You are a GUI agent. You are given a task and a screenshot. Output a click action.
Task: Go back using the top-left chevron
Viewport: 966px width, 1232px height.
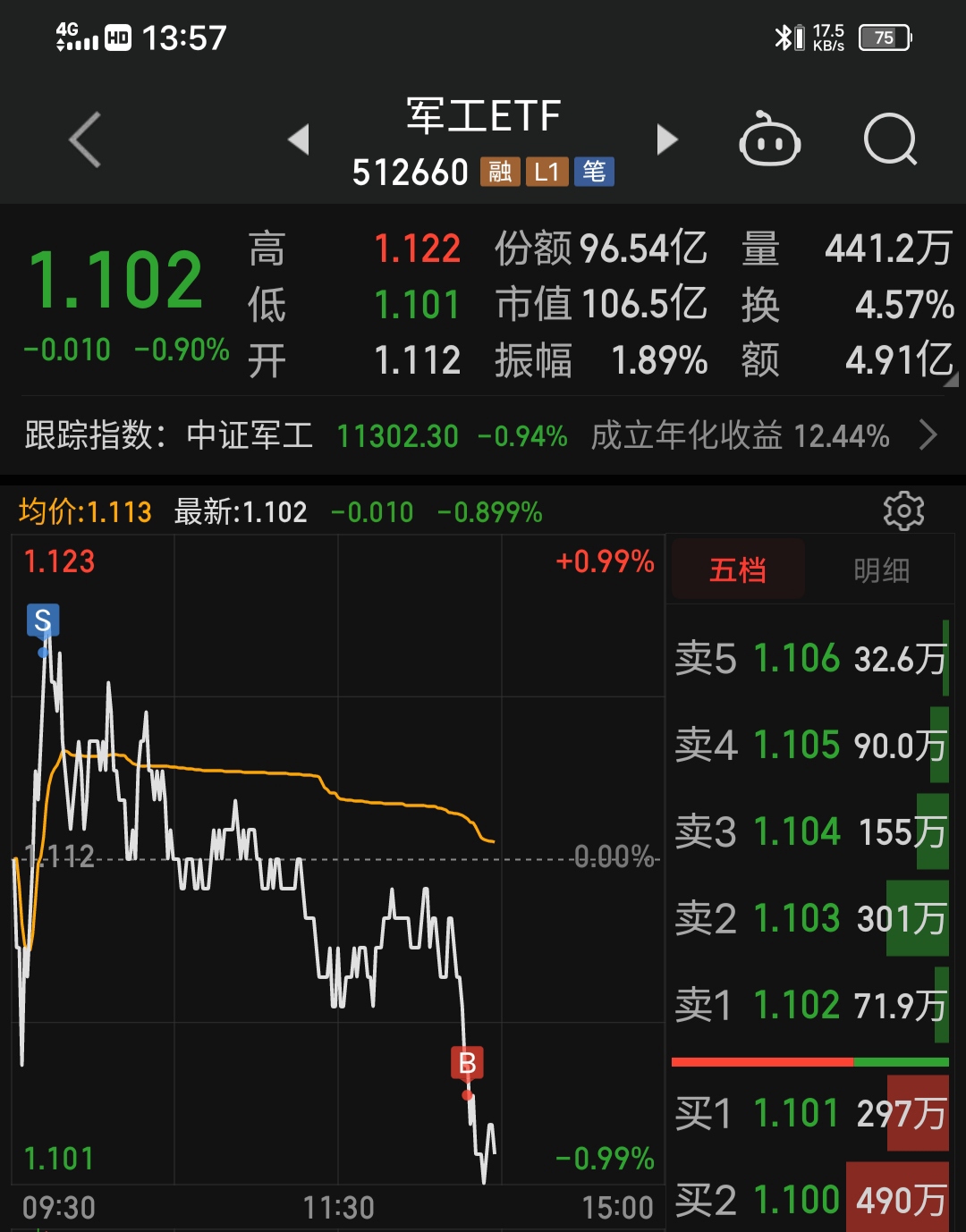point(82,139)
